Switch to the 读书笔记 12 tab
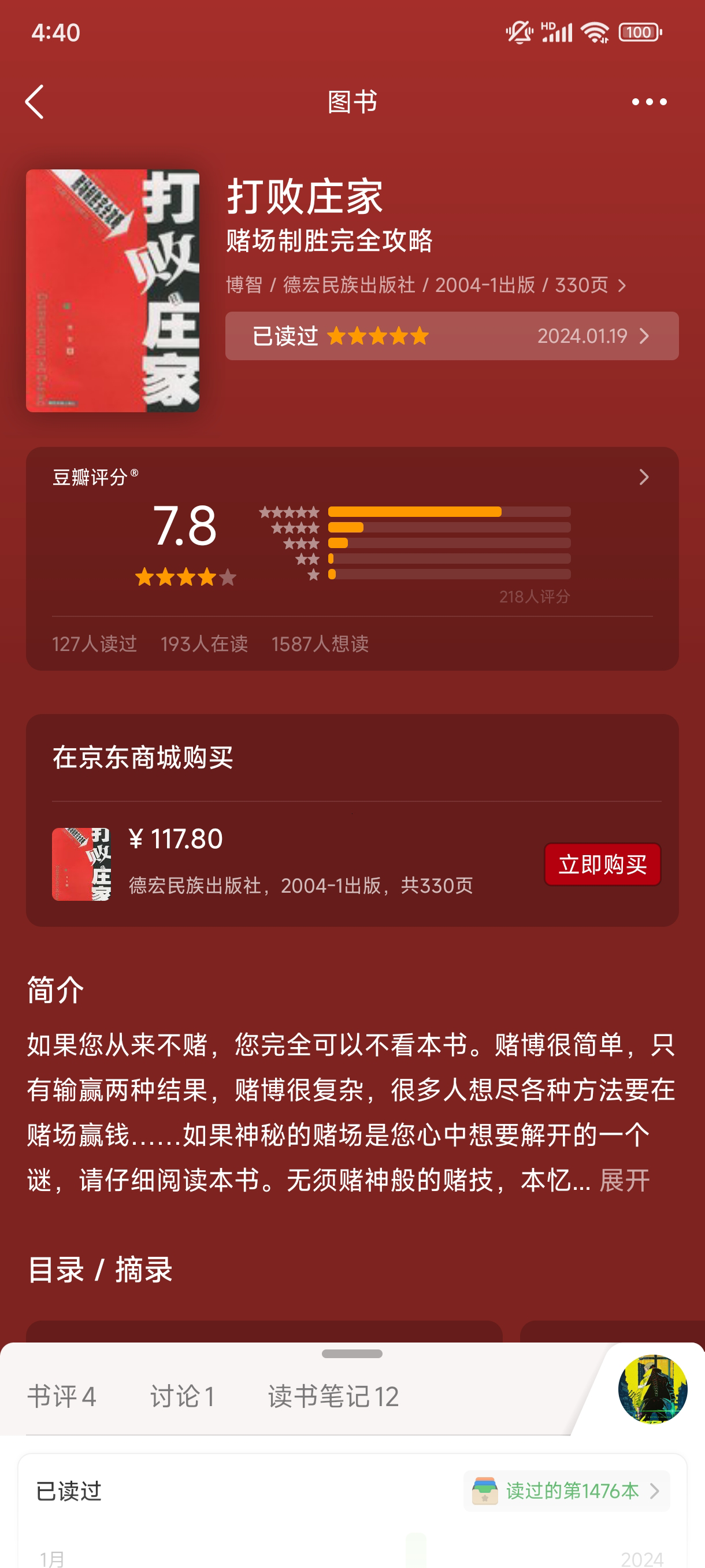This screenshot has width=705, height=1568. point(333,1396)
